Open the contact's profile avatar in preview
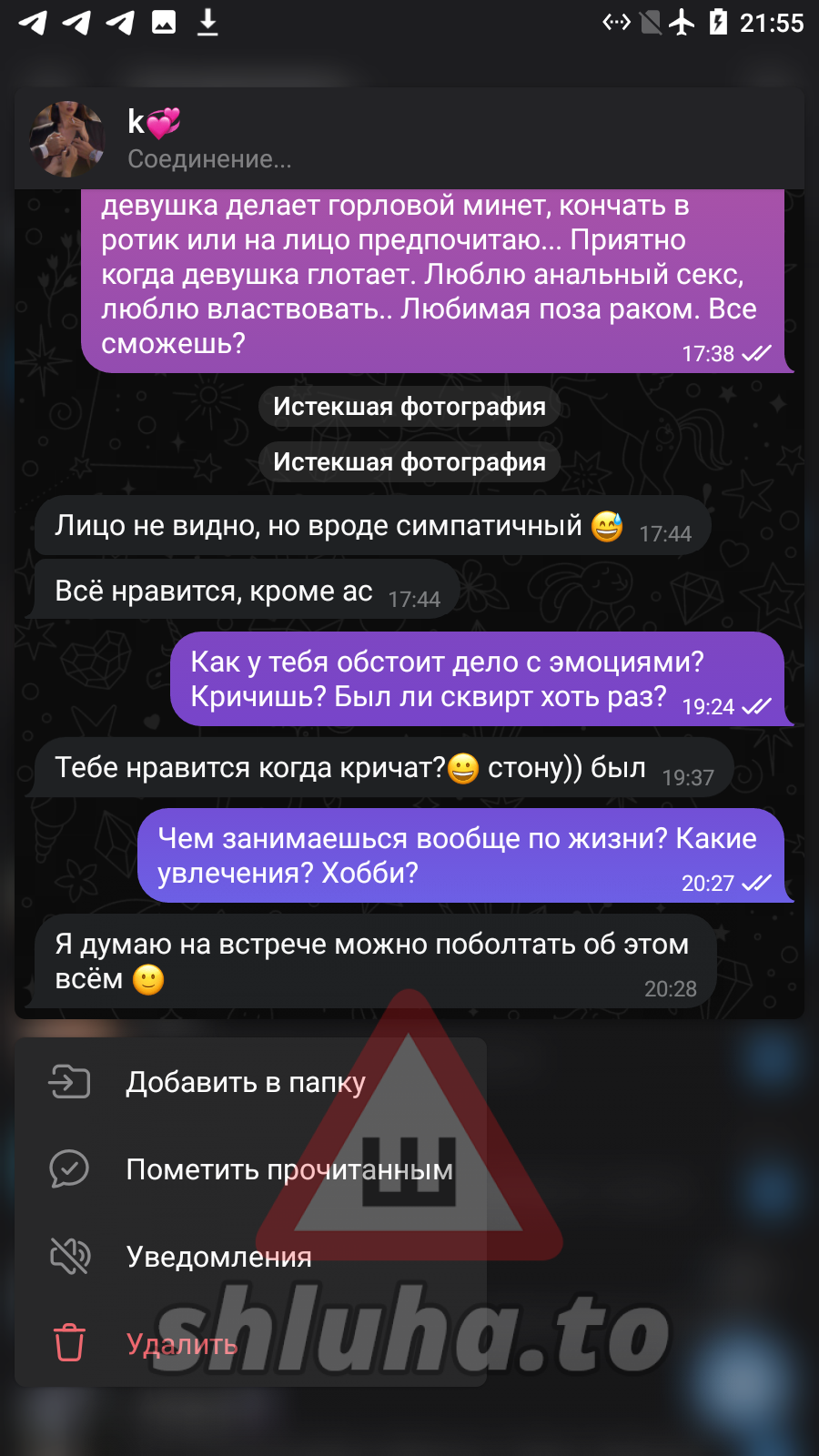819x1456 pixels. [67, 139]
